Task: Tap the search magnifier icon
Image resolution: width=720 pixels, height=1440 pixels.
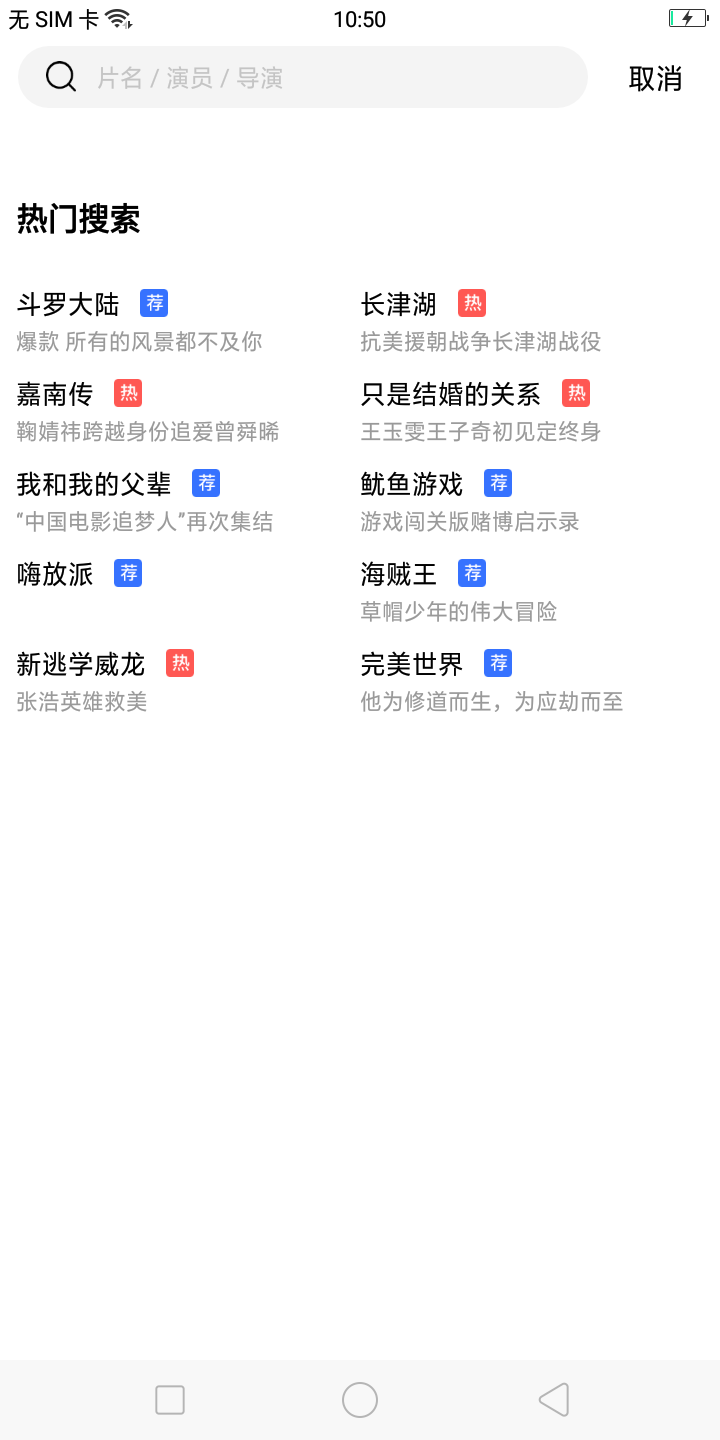Action: coord(61,76)
